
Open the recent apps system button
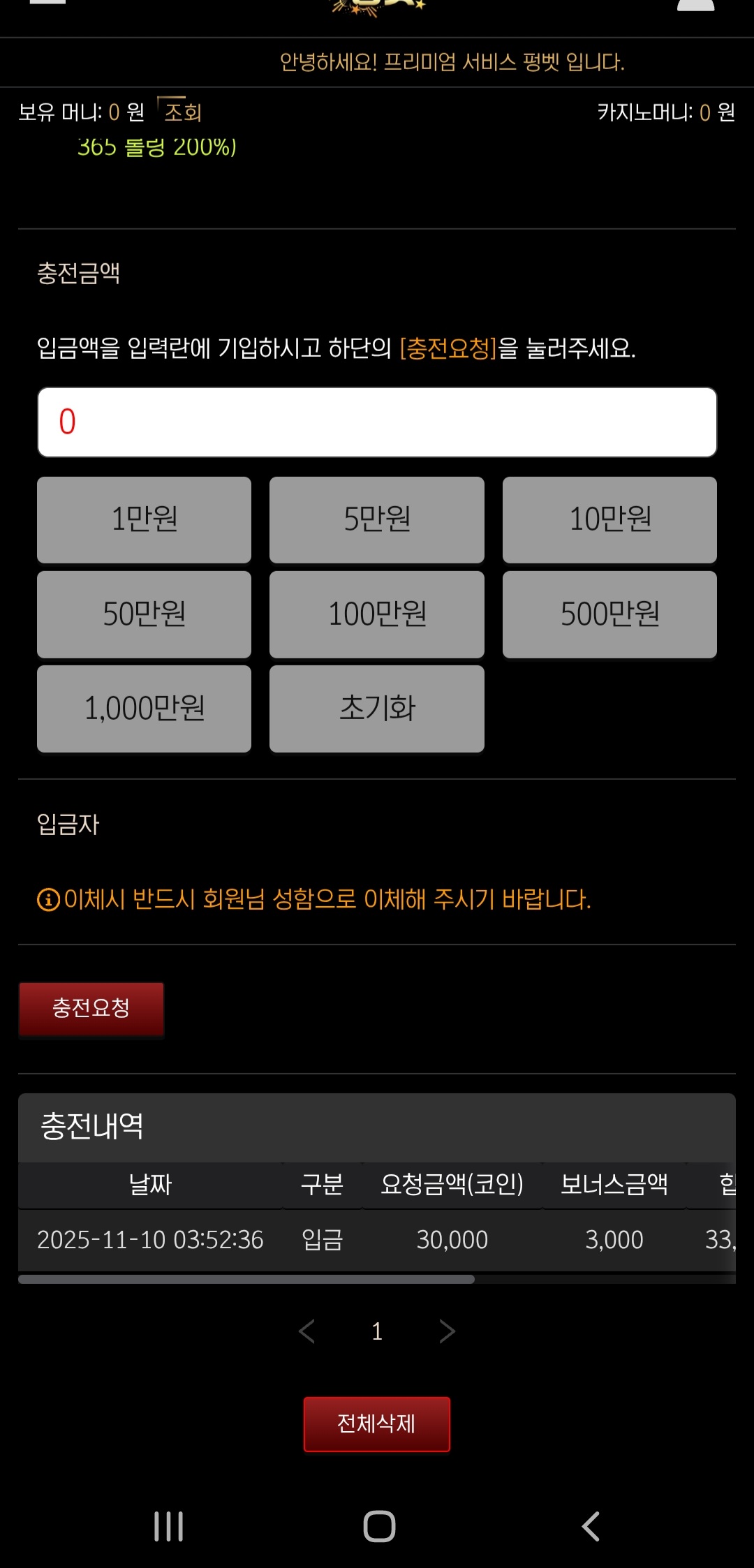(x=168, y=1526)
